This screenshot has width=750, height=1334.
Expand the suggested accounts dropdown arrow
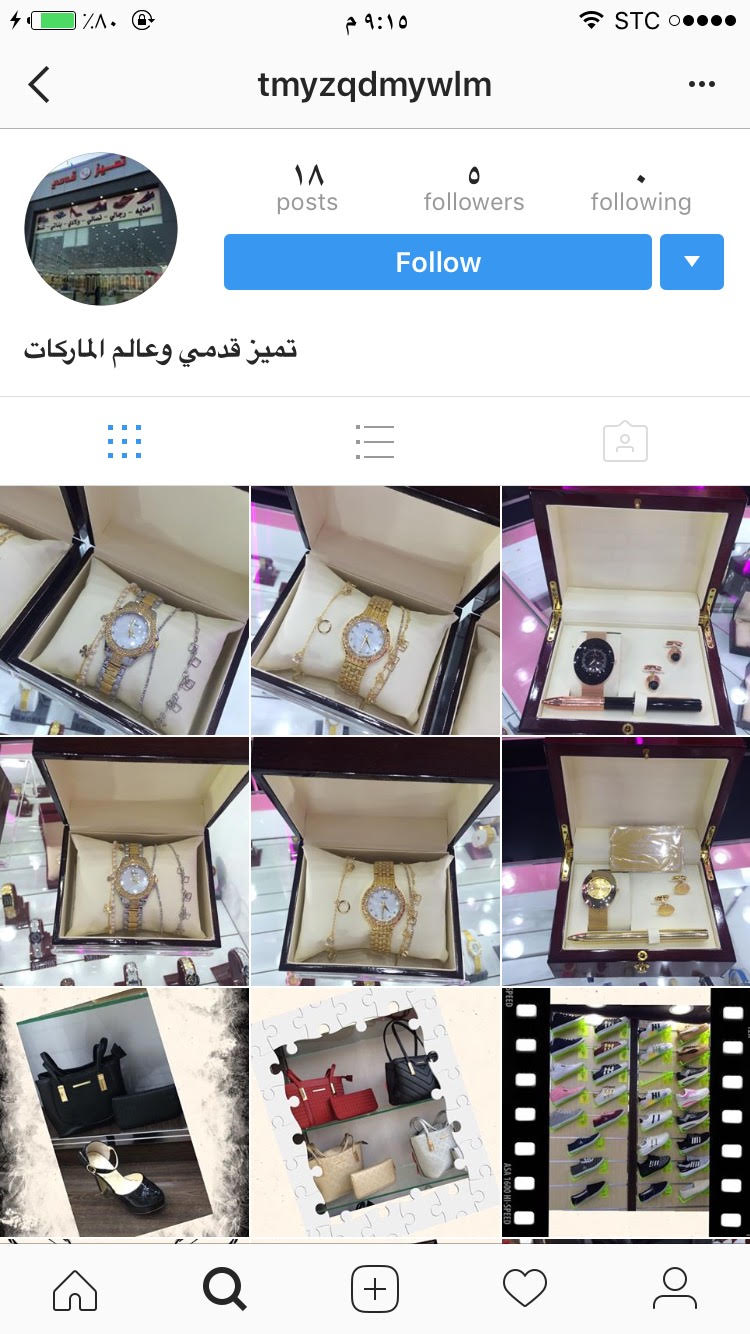pyautogui.click(x=691, y=262)
